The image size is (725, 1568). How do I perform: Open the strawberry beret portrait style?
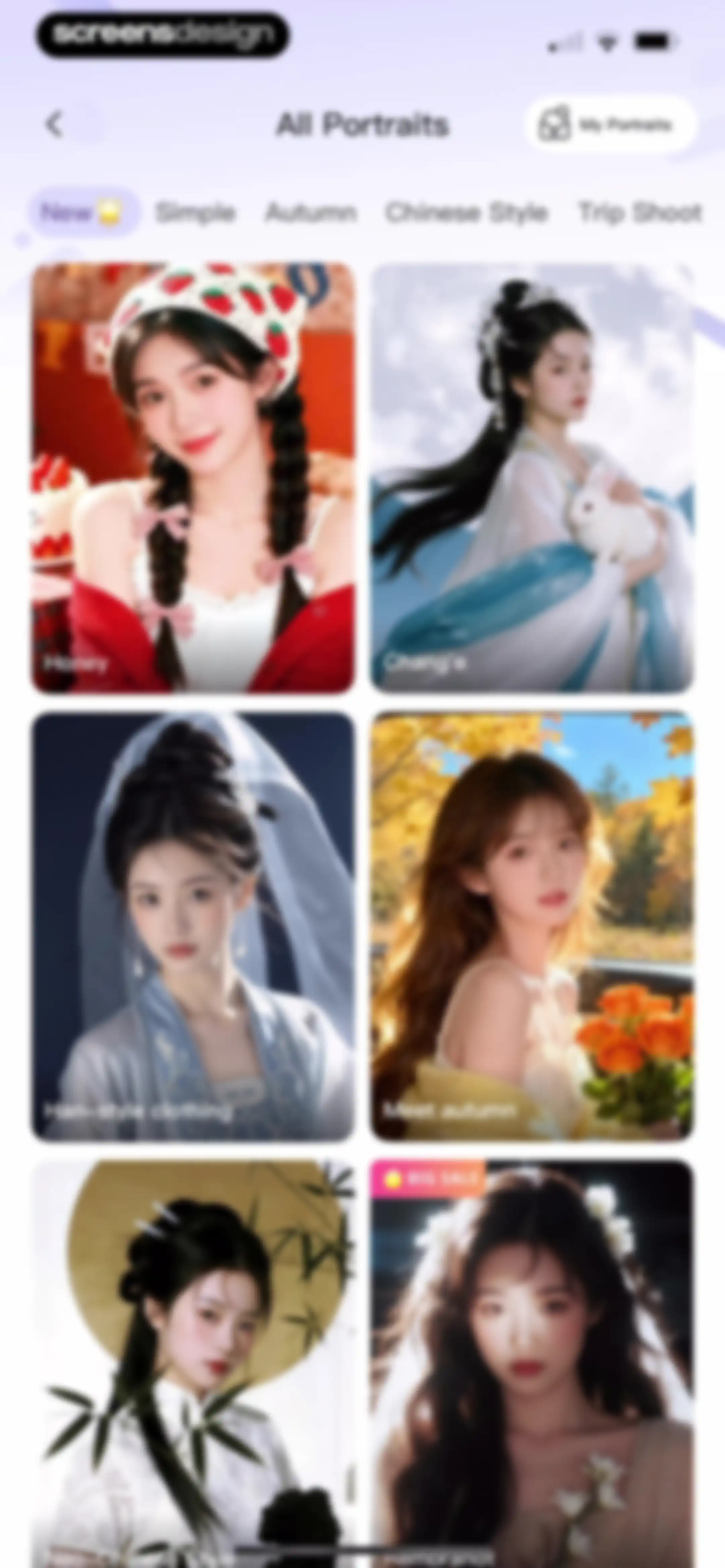tap(193, 478)
